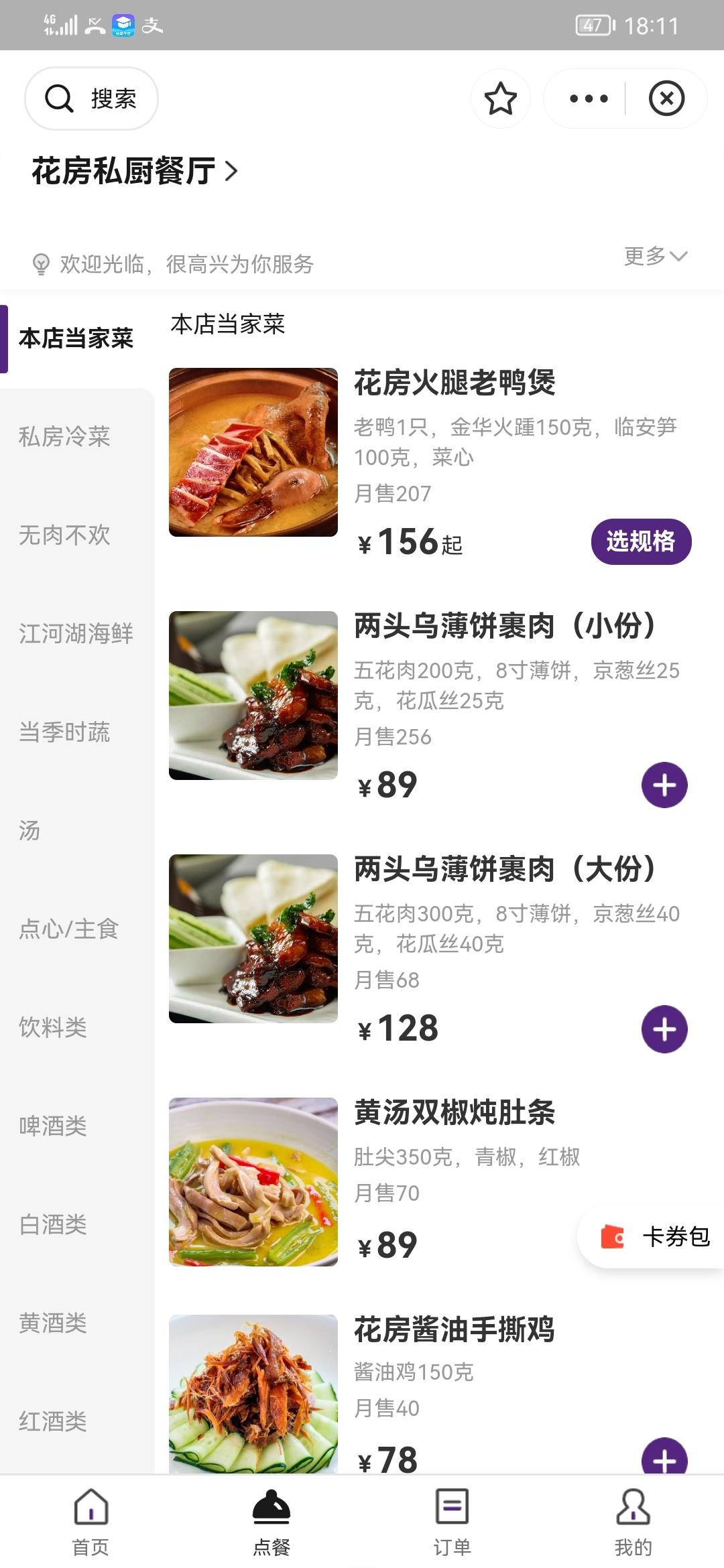View the 黄汤双椒炖肚条 dish photo
Image resolution: width=724 pixels, height=1568 pixels.
click(253, 1182)
